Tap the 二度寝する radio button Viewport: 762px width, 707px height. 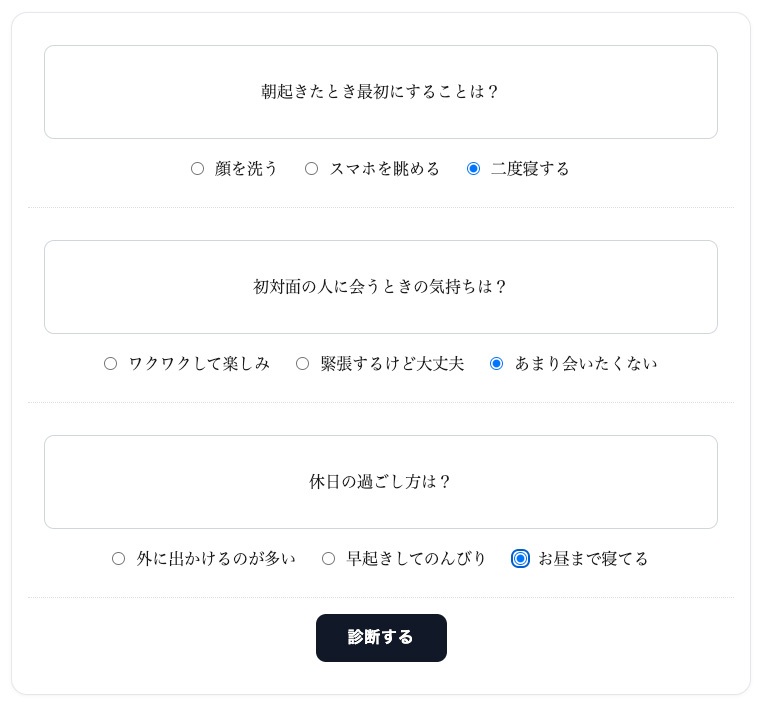[x=473, y=169]
